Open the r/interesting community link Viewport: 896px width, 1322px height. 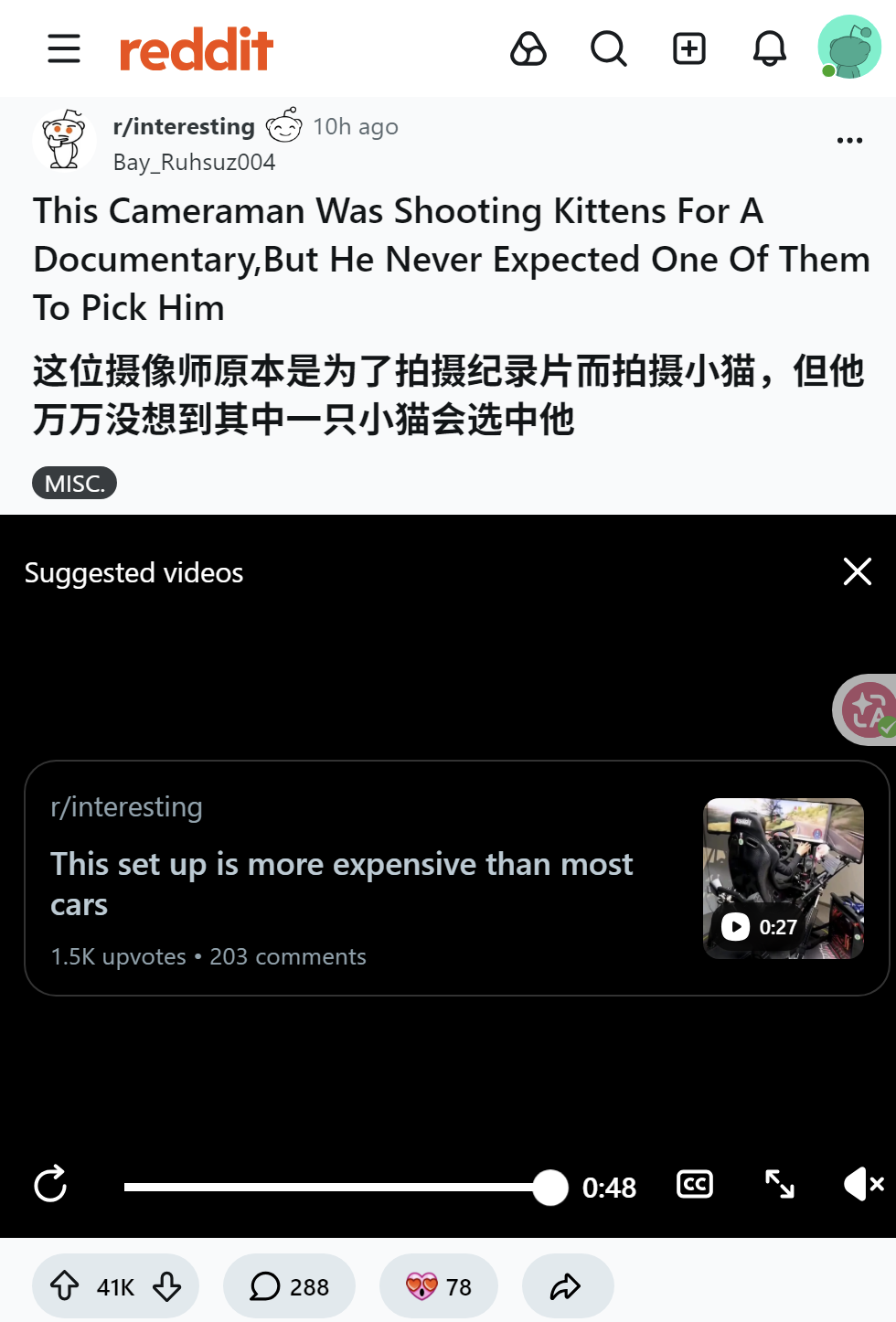click(x=184, y=126)
